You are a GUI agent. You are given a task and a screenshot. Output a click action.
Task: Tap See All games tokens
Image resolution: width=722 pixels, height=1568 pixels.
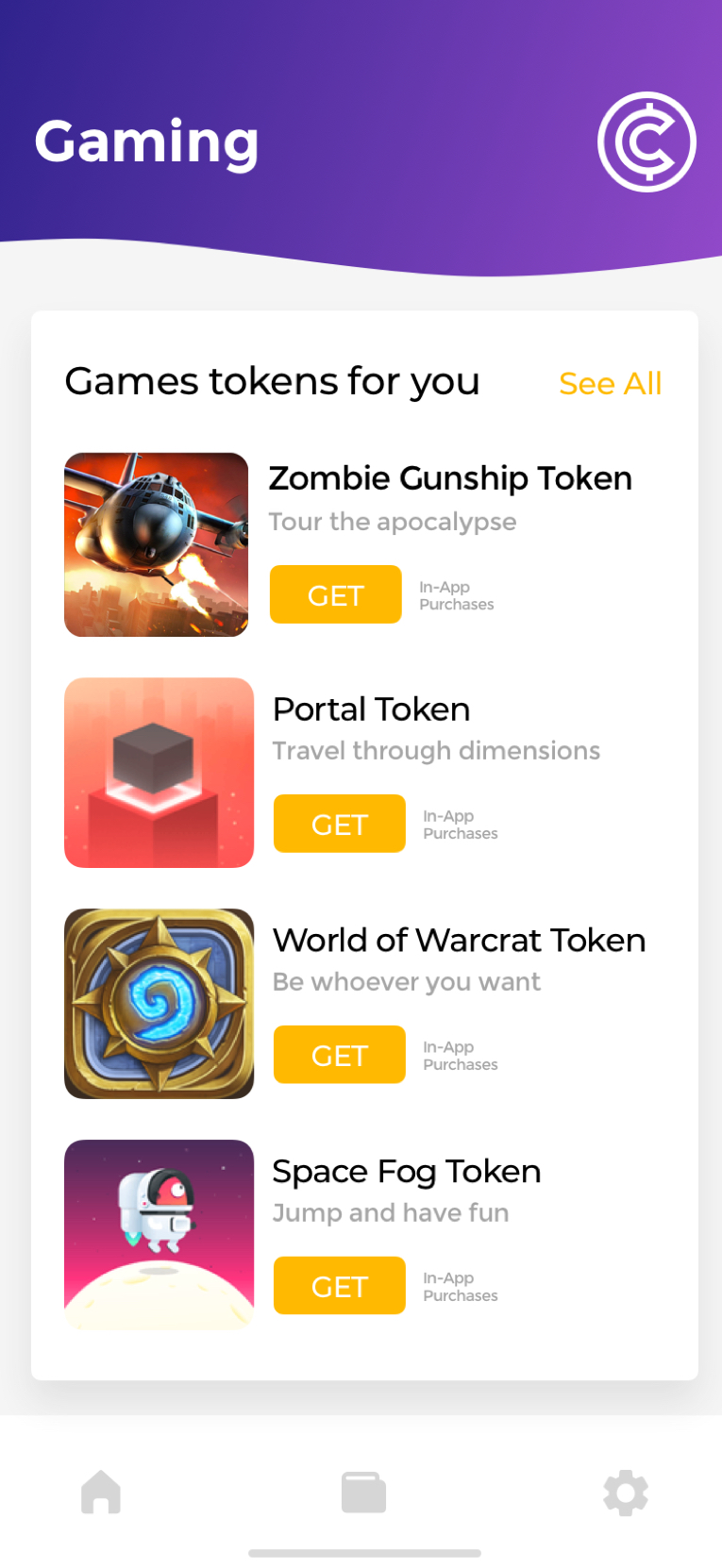click(x=610, y=383)
